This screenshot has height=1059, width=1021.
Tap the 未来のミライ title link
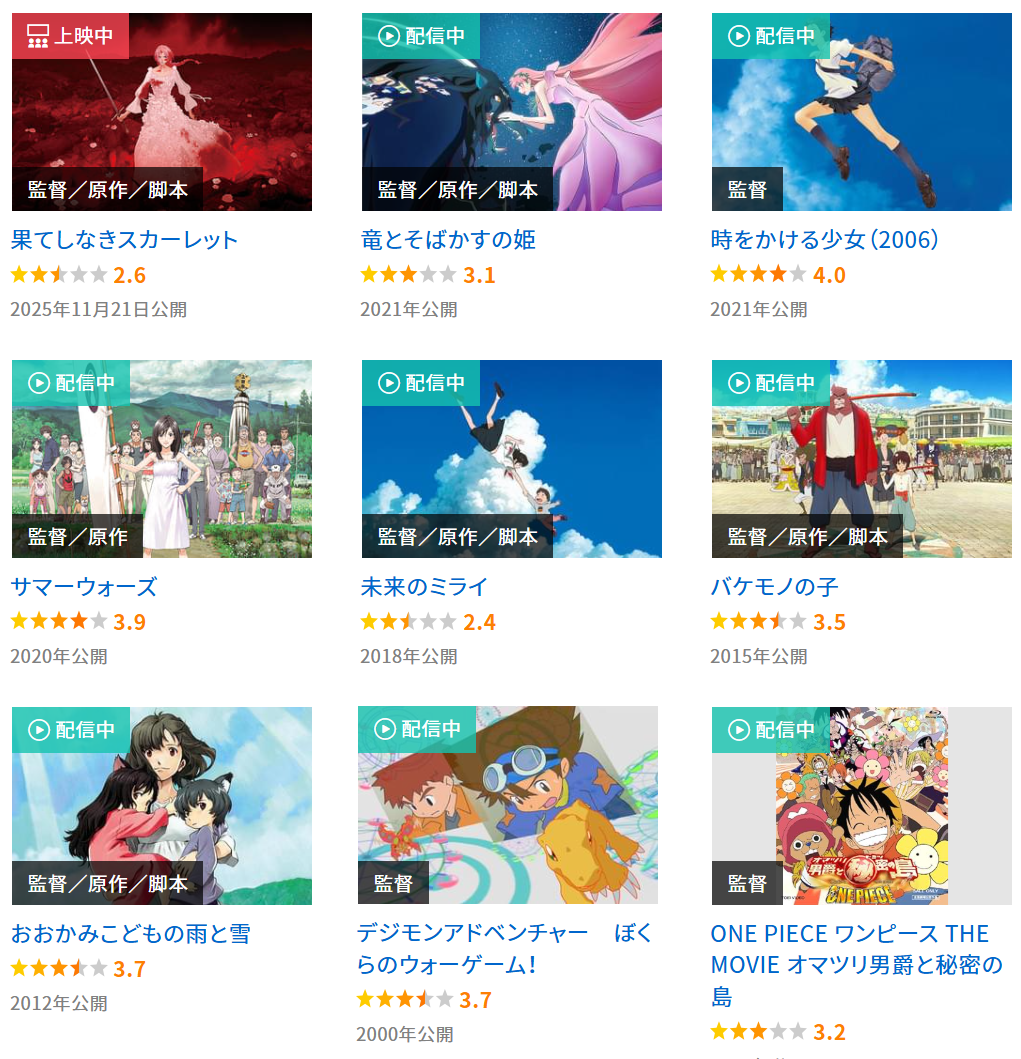pyautogui.click(x=424, y=587)
